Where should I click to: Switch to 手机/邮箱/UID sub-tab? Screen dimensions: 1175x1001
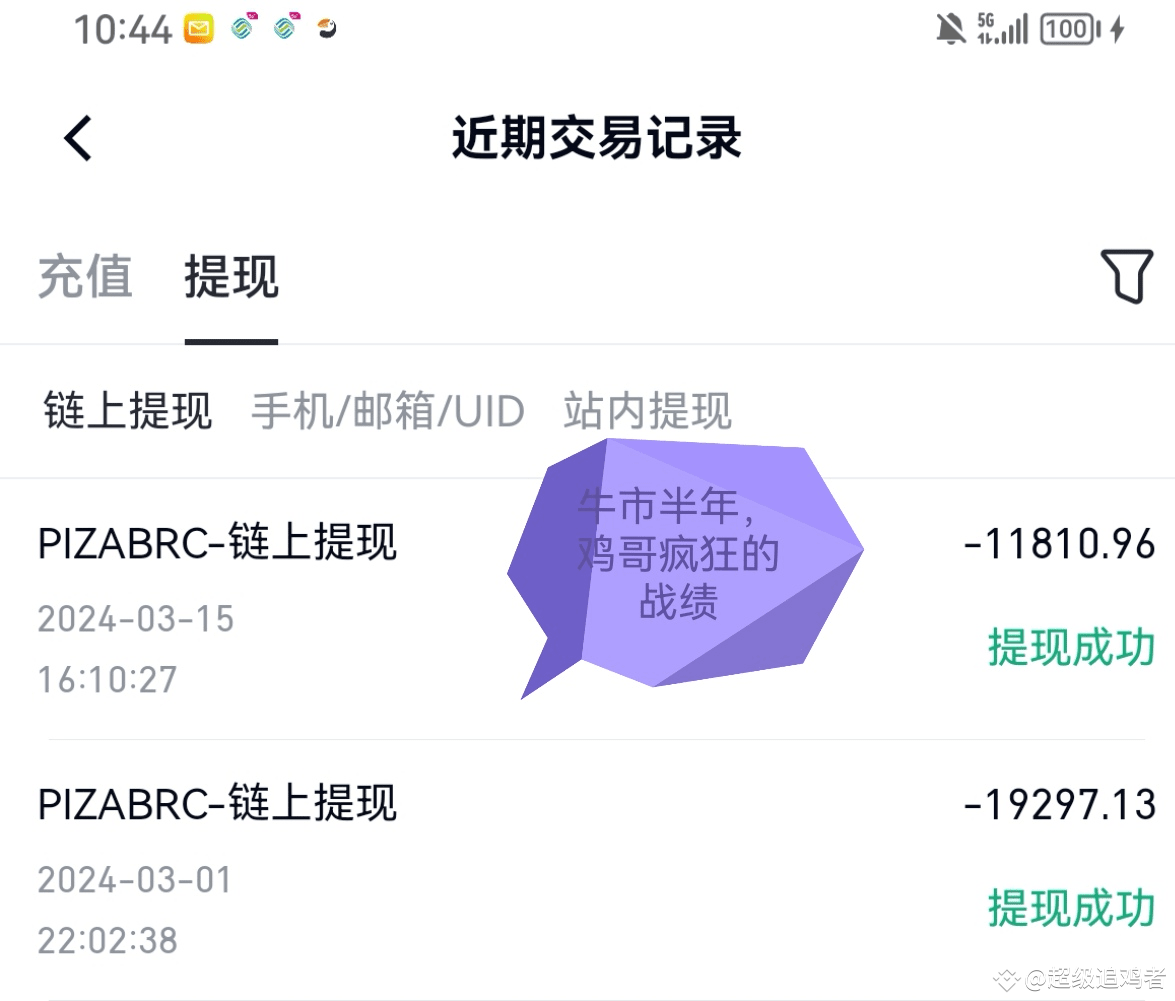pyautogui.click(x=387, y=411)
